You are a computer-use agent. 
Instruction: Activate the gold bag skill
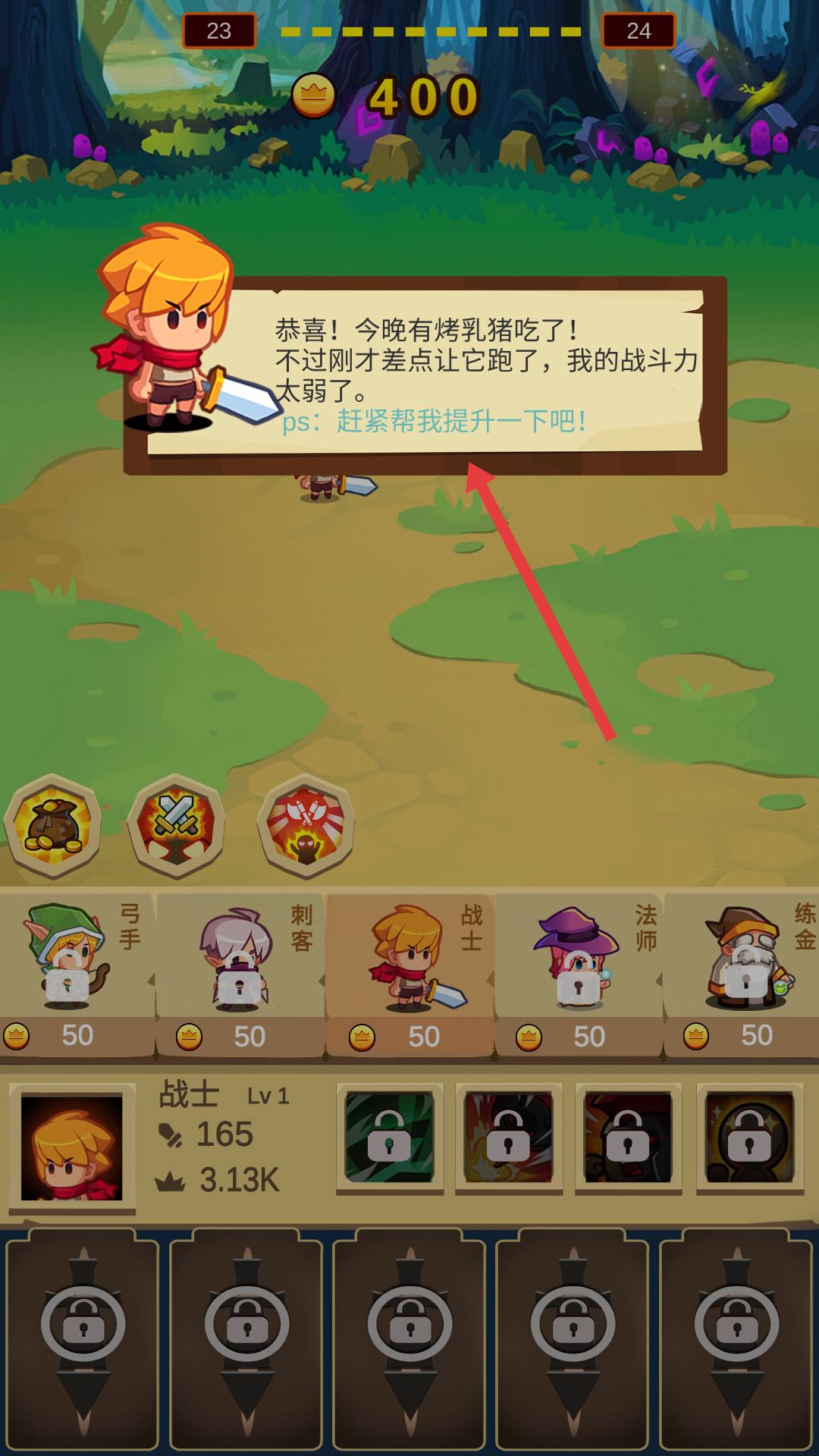[x=53, y=827]
